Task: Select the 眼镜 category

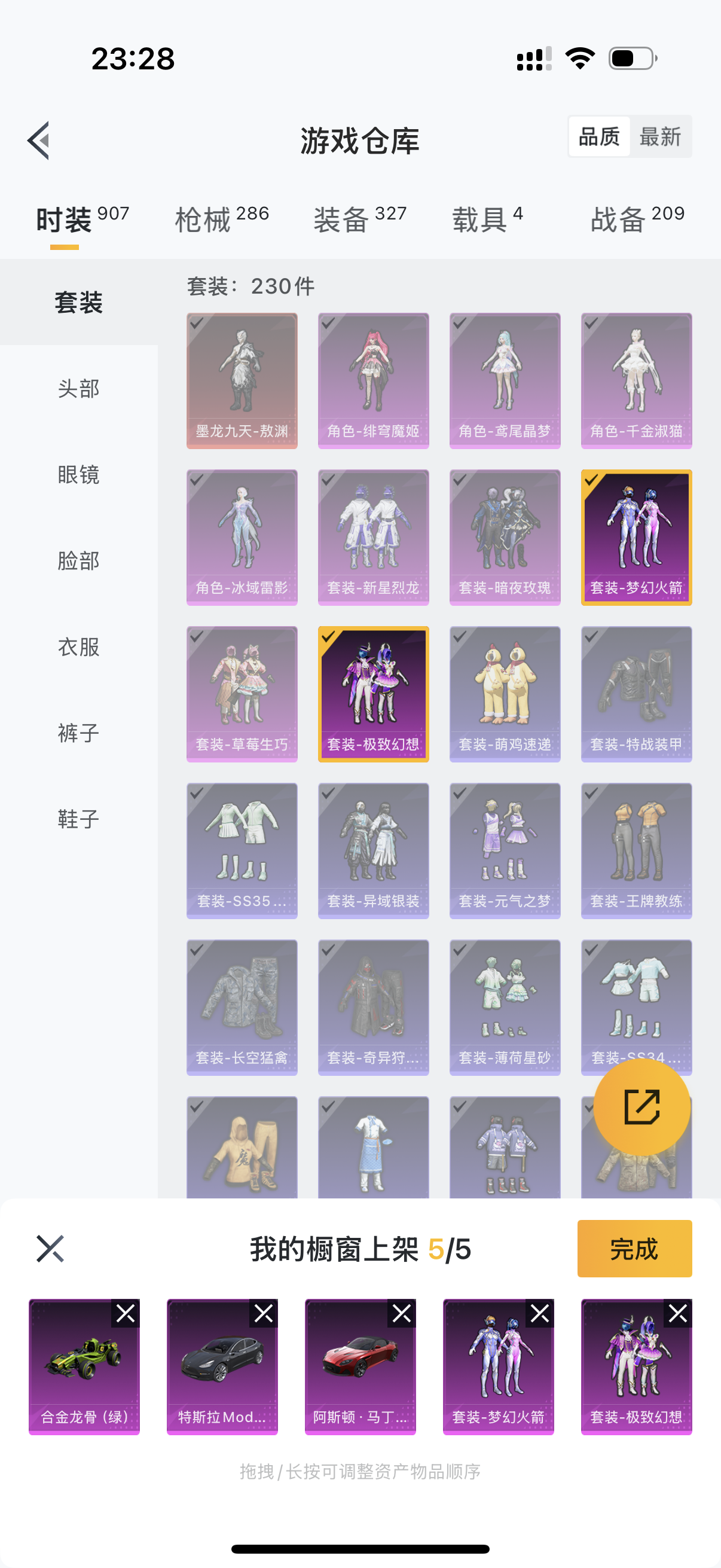Action: [x=78, y=474]
